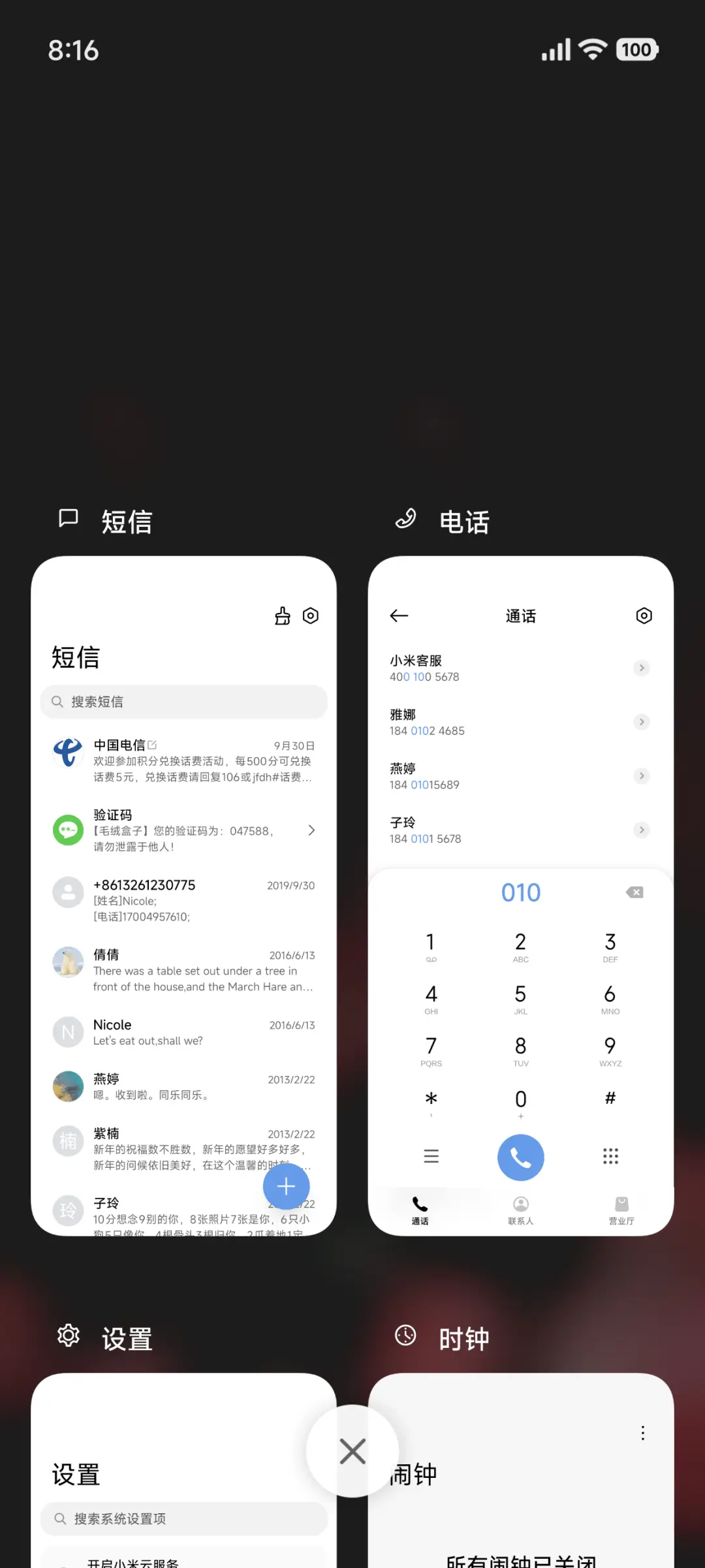Open call details chevron for 雅娜
Viewport: 705px width, 1568px height.
641,722
